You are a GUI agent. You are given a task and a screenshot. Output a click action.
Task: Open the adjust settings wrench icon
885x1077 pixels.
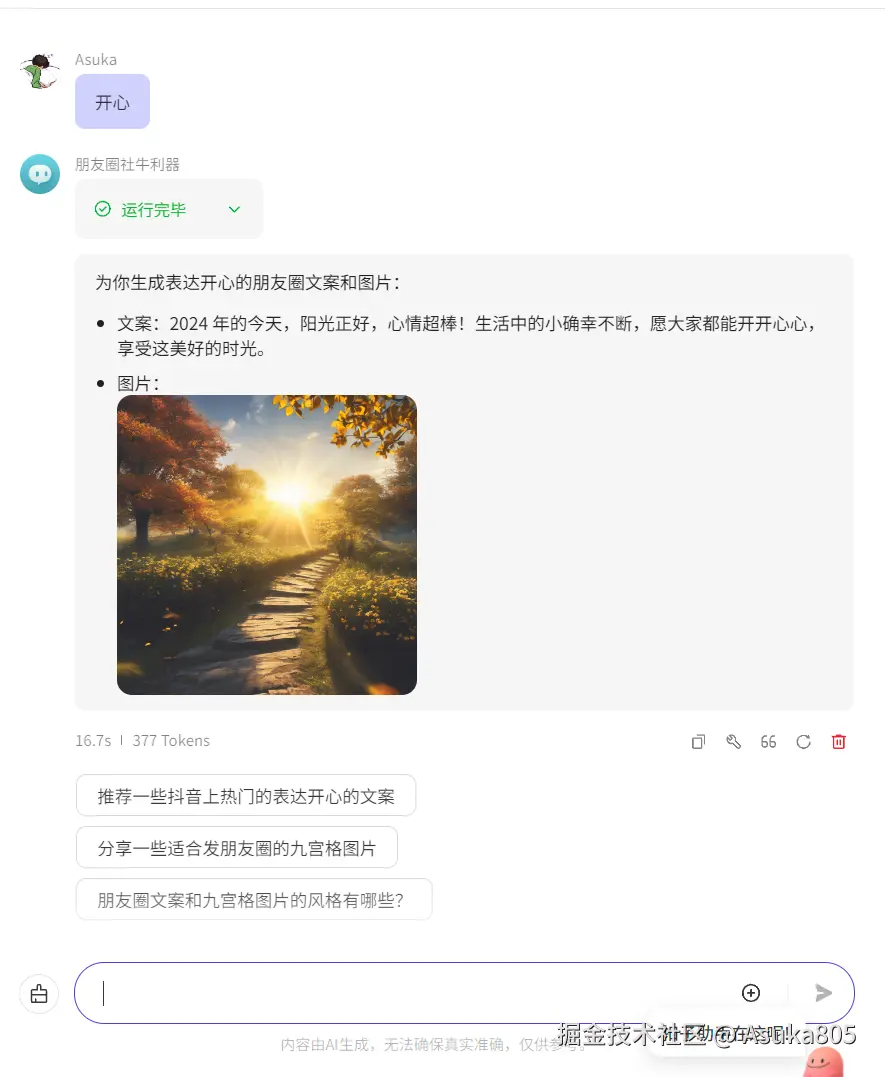pos(734,741)
